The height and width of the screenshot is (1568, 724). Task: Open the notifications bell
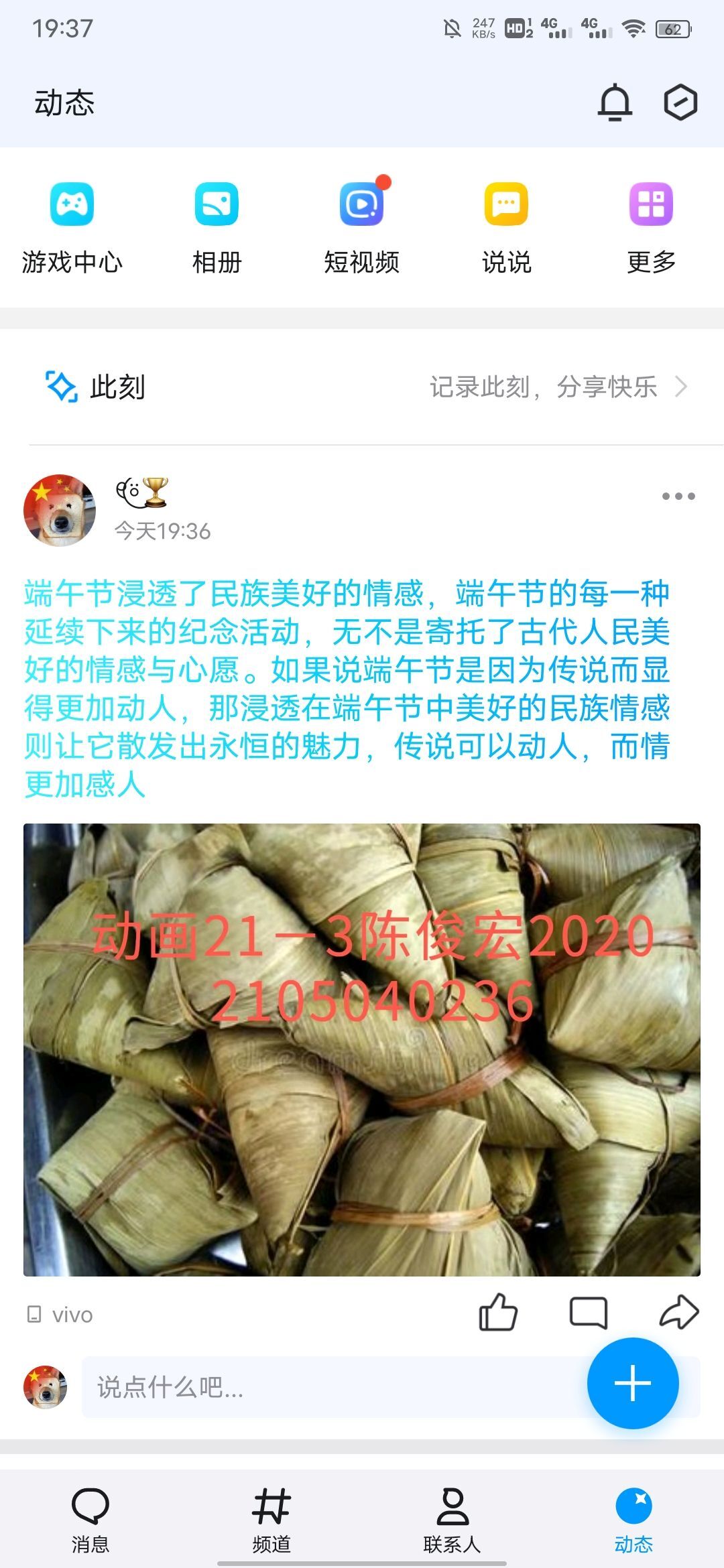tap(615, 103)
